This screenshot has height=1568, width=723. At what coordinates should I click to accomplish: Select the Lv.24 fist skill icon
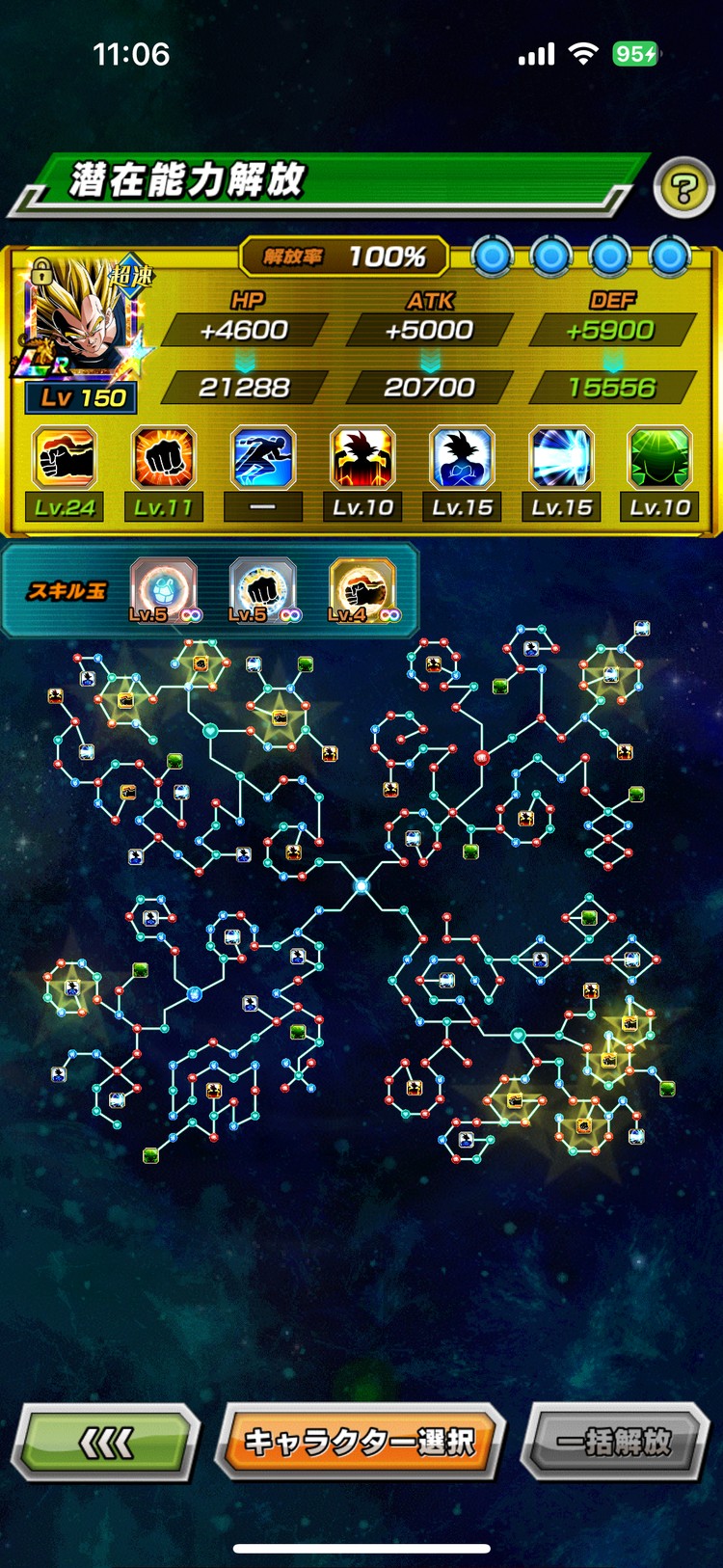(65, 459)
